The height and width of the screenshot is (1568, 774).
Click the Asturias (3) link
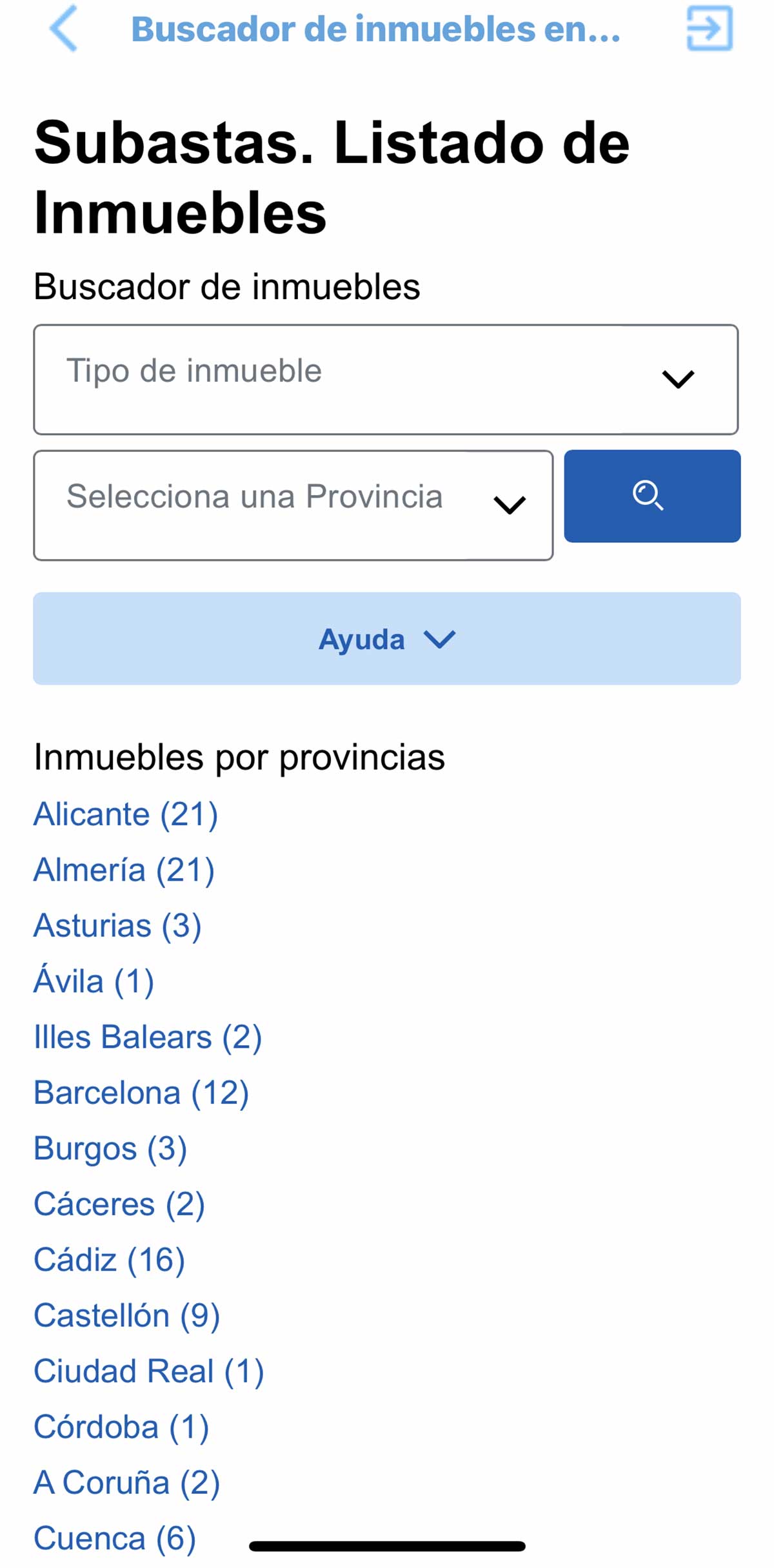(117, 925)
